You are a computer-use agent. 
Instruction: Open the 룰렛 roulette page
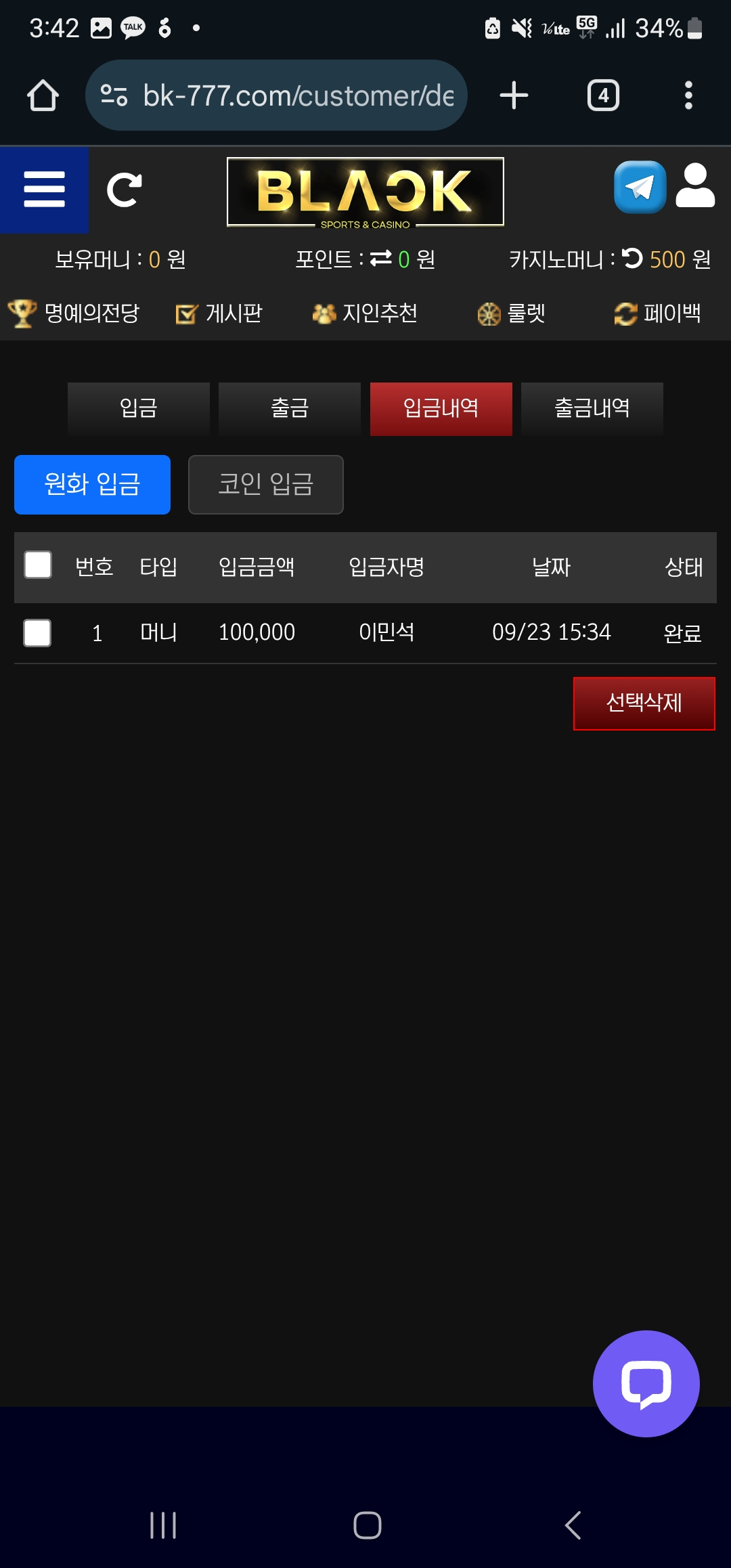[511, 313]
